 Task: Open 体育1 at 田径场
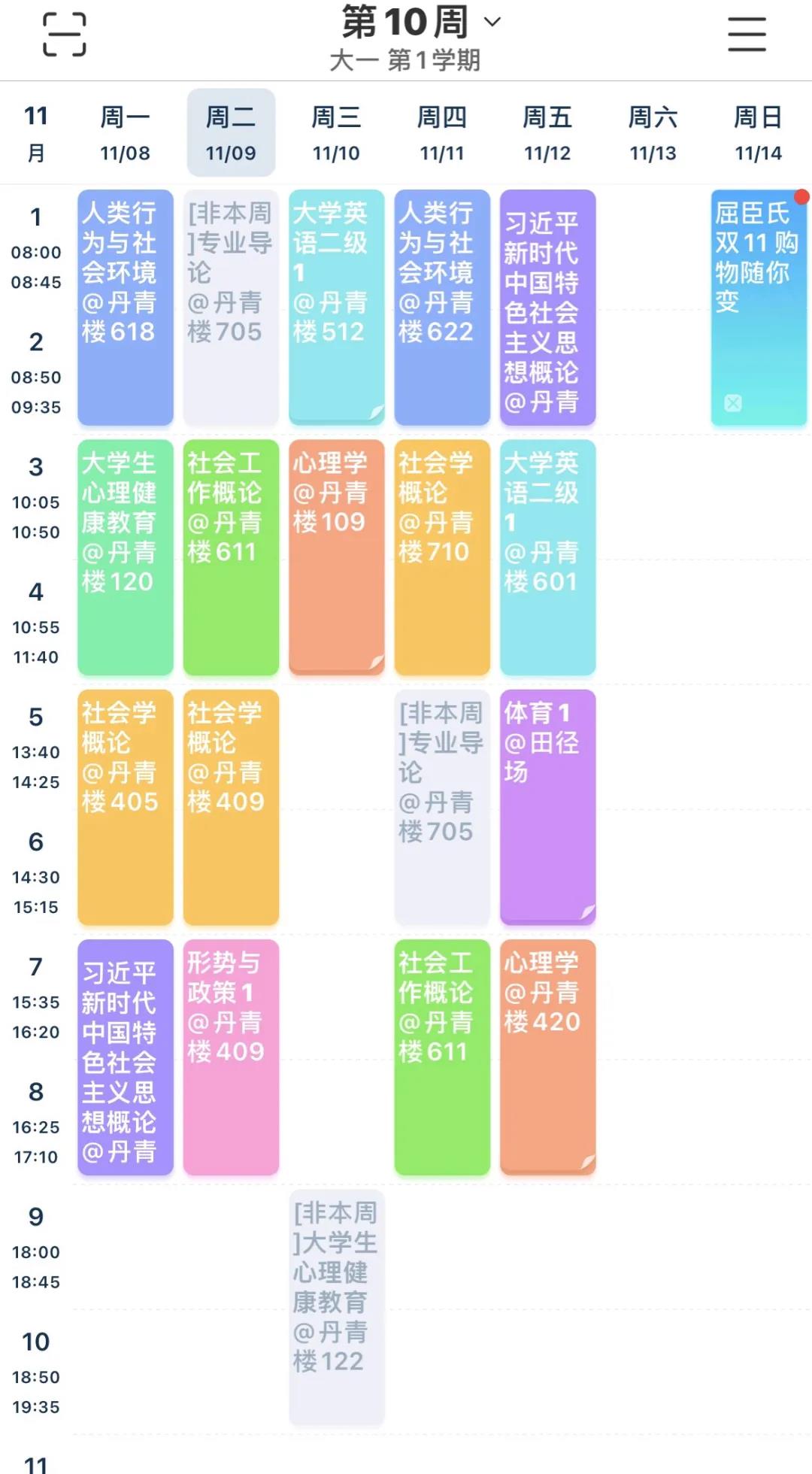547,806
